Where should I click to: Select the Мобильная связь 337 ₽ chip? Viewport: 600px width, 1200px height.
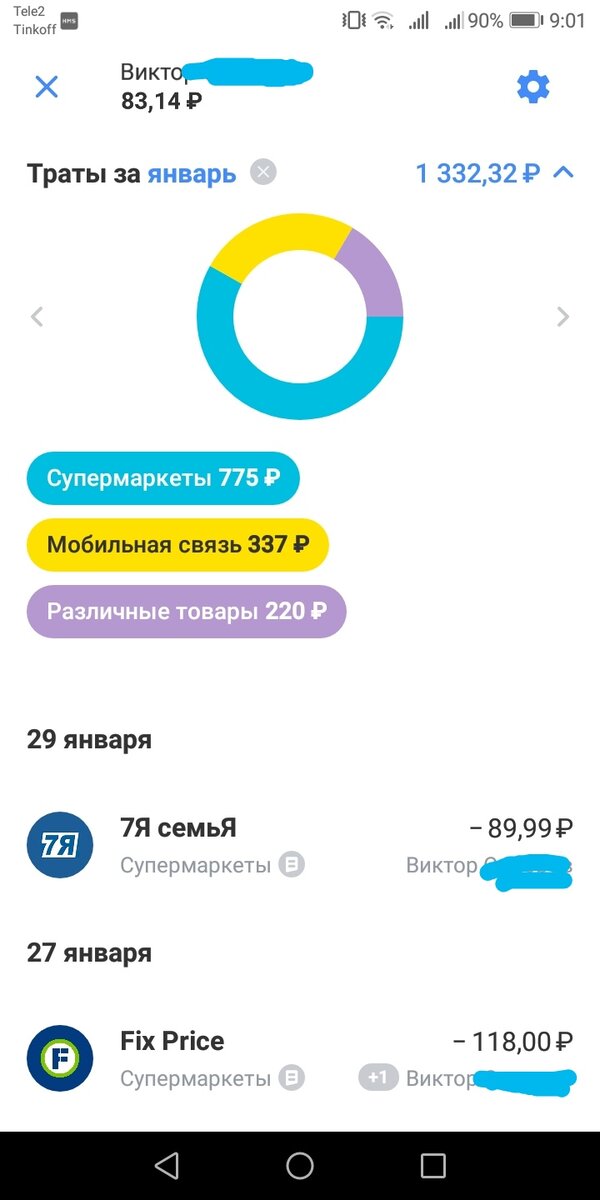pos(177,545)
